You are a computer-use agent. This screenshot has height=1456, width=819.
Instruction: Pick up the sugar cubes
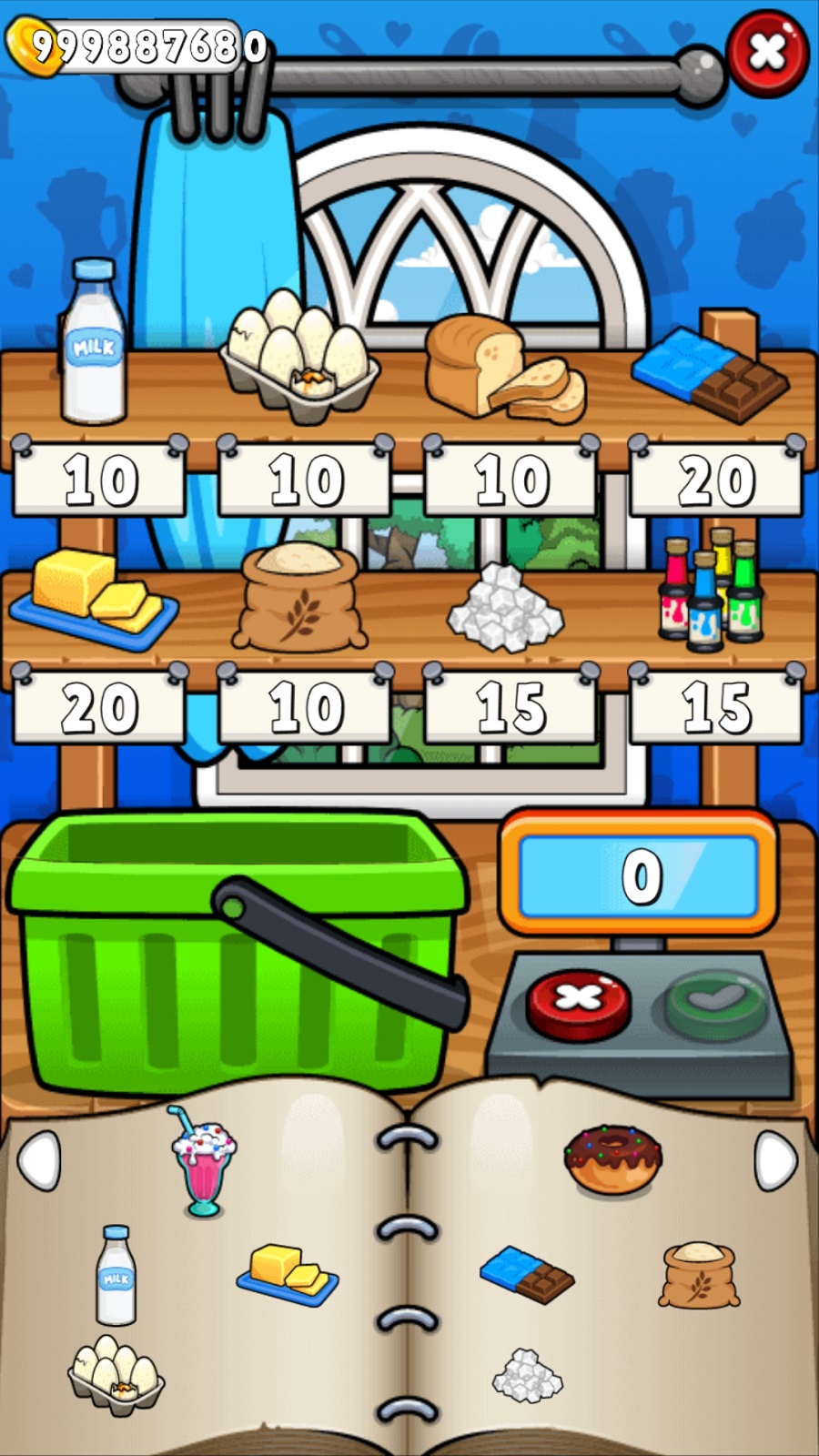pos(503,608)
